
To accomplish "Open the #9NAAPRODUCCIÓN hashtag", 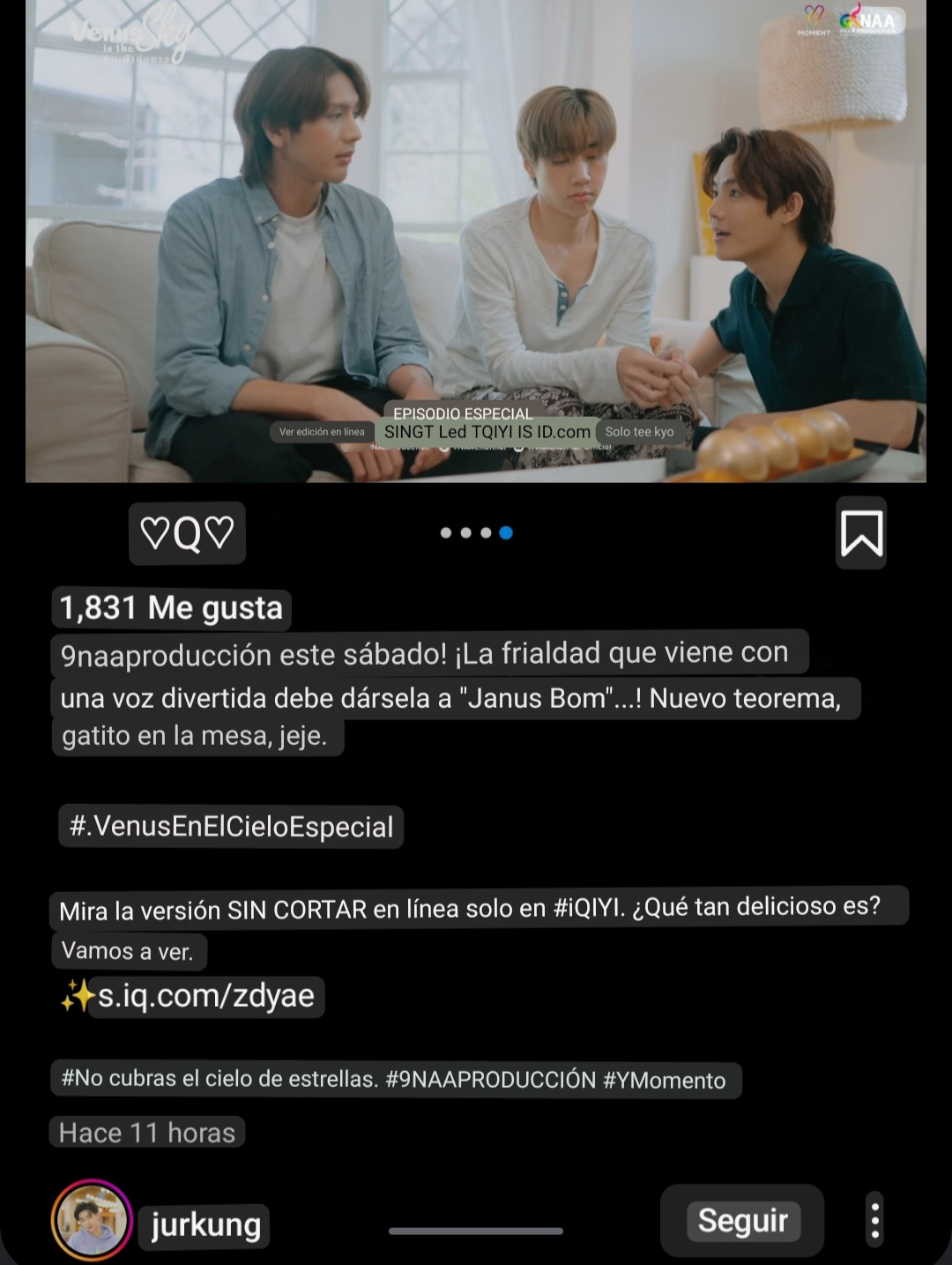I will (x=491, y=1080).
